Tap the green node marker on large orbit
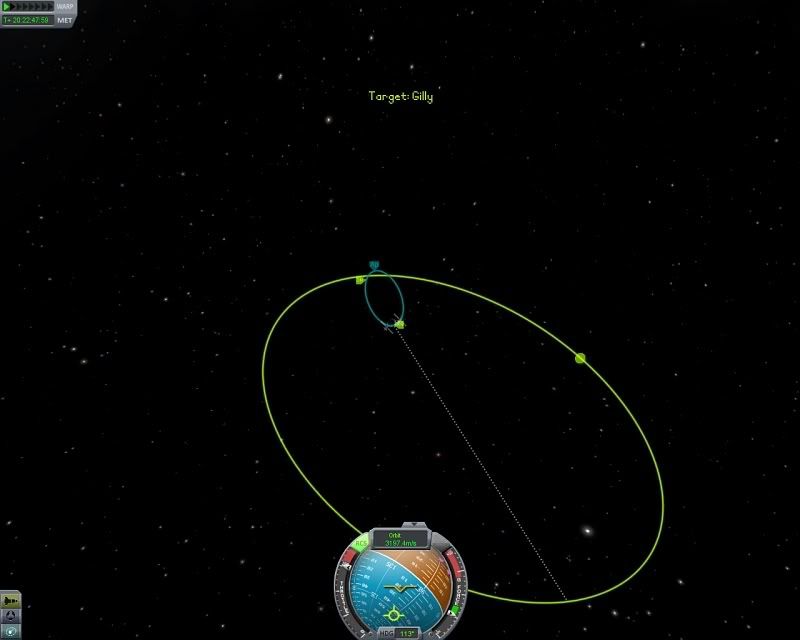The image size is (800, 640). coord(360,279)
